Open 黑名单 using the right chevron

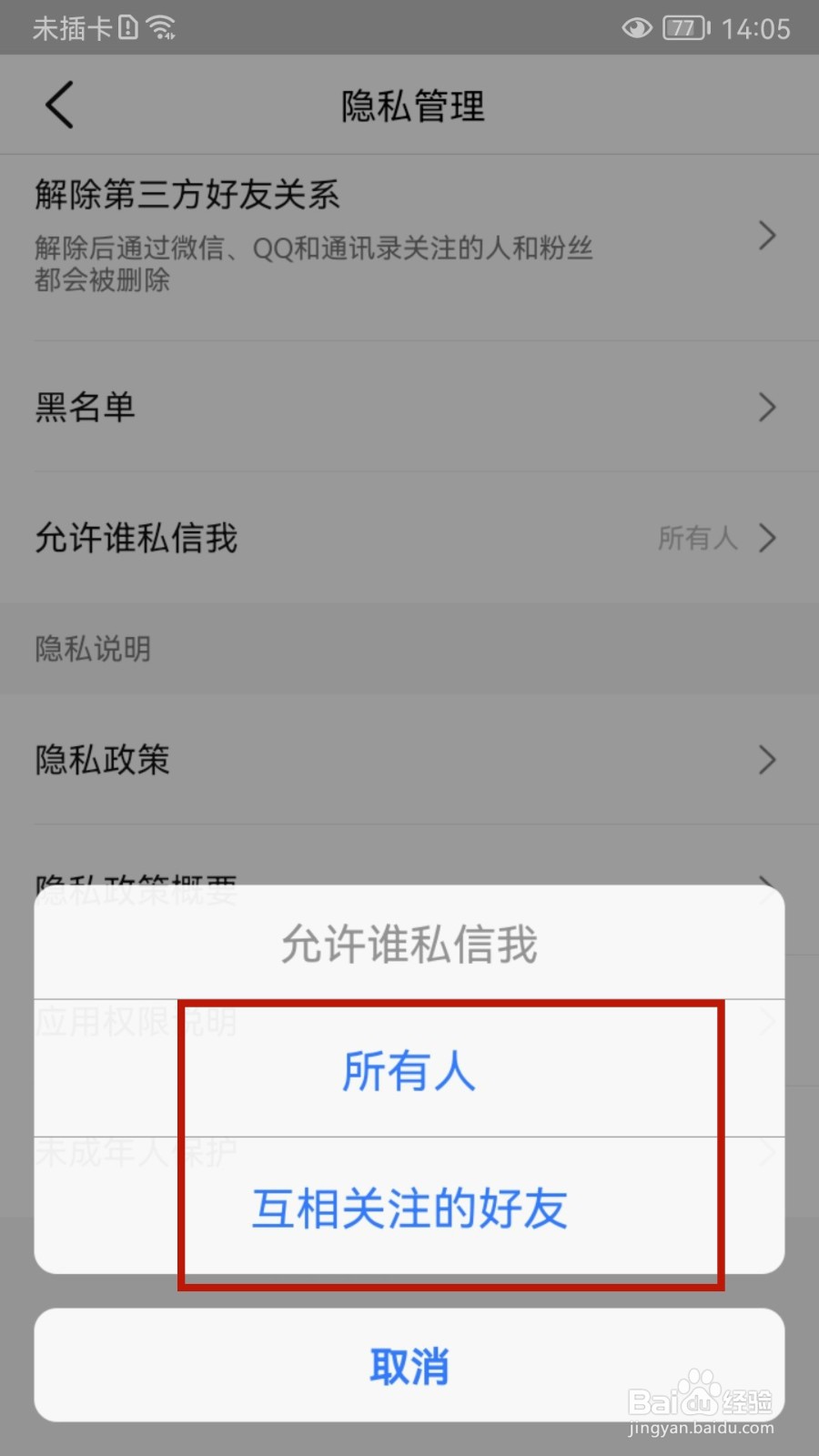(x=766, y=407)
